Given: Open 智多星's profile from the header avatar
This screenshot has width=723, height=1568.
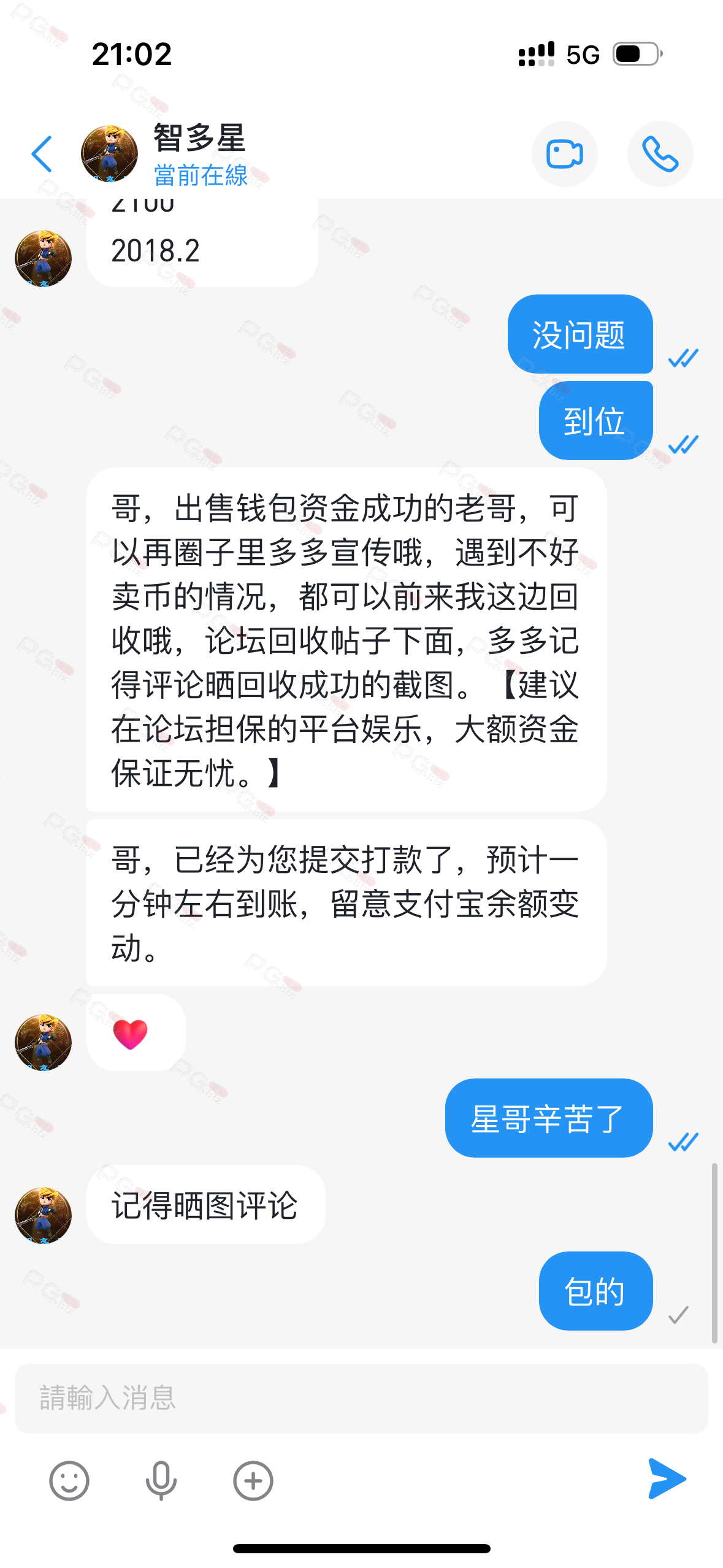Looking at the screenshot, I should [x=109, y=154].
